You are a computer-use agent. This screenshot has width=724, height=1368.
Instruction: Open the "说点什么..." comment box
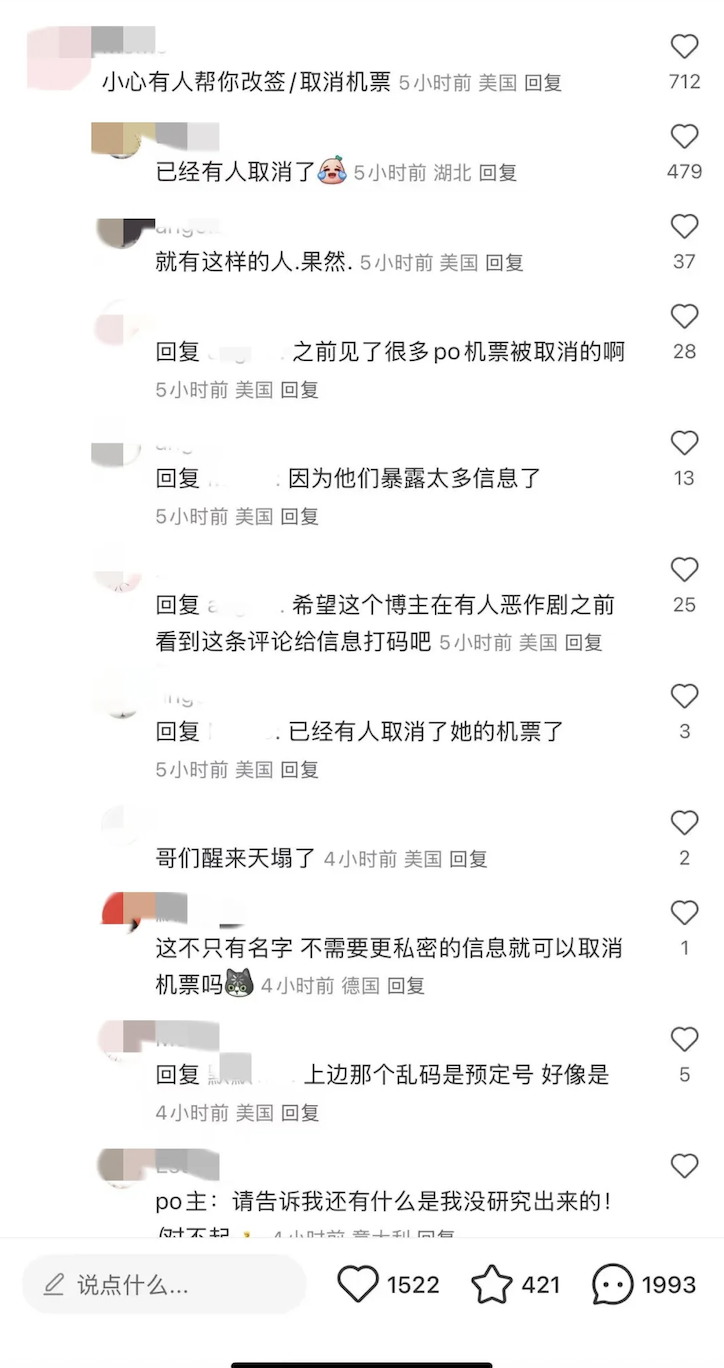coord(165,1285)
